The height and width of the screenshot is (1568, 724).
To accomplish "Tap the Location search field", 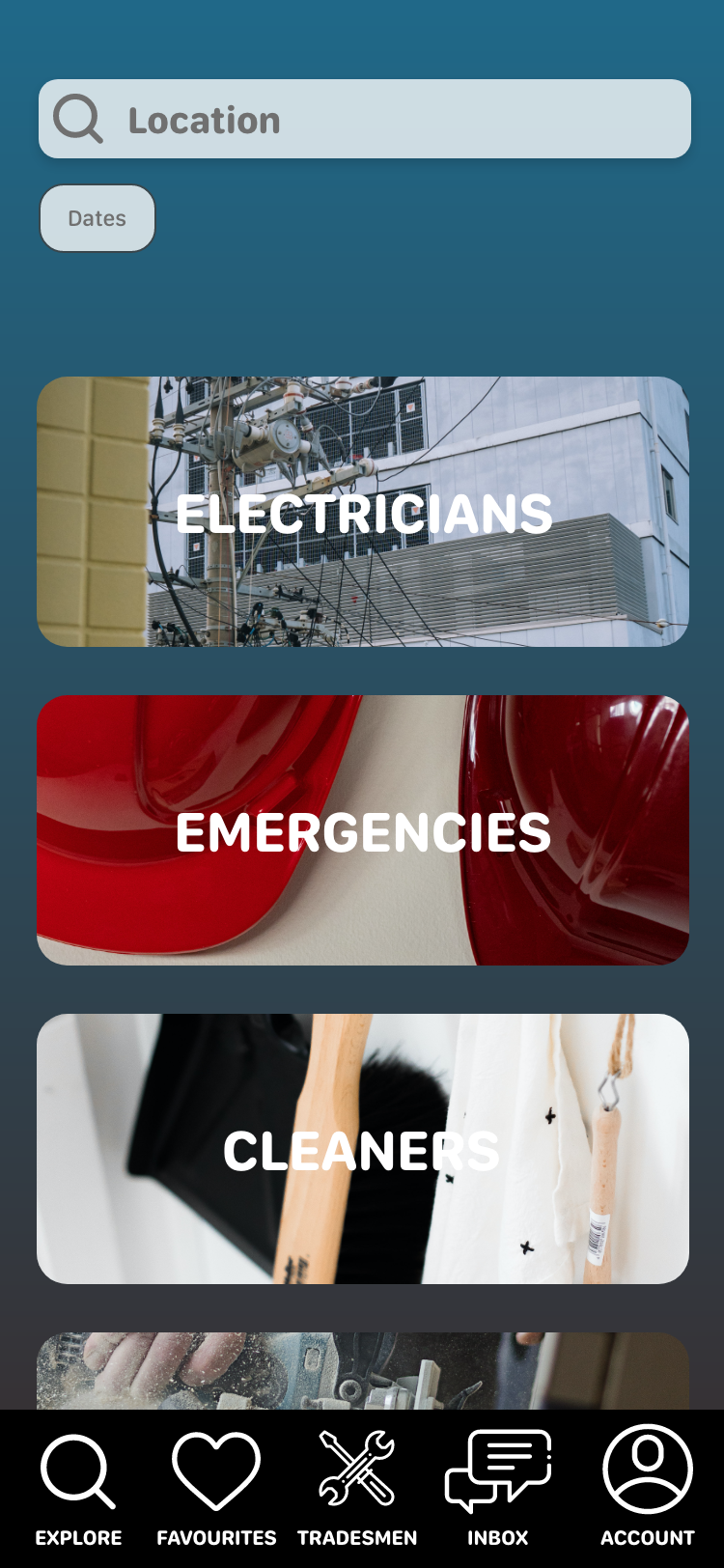I will 364,120.
